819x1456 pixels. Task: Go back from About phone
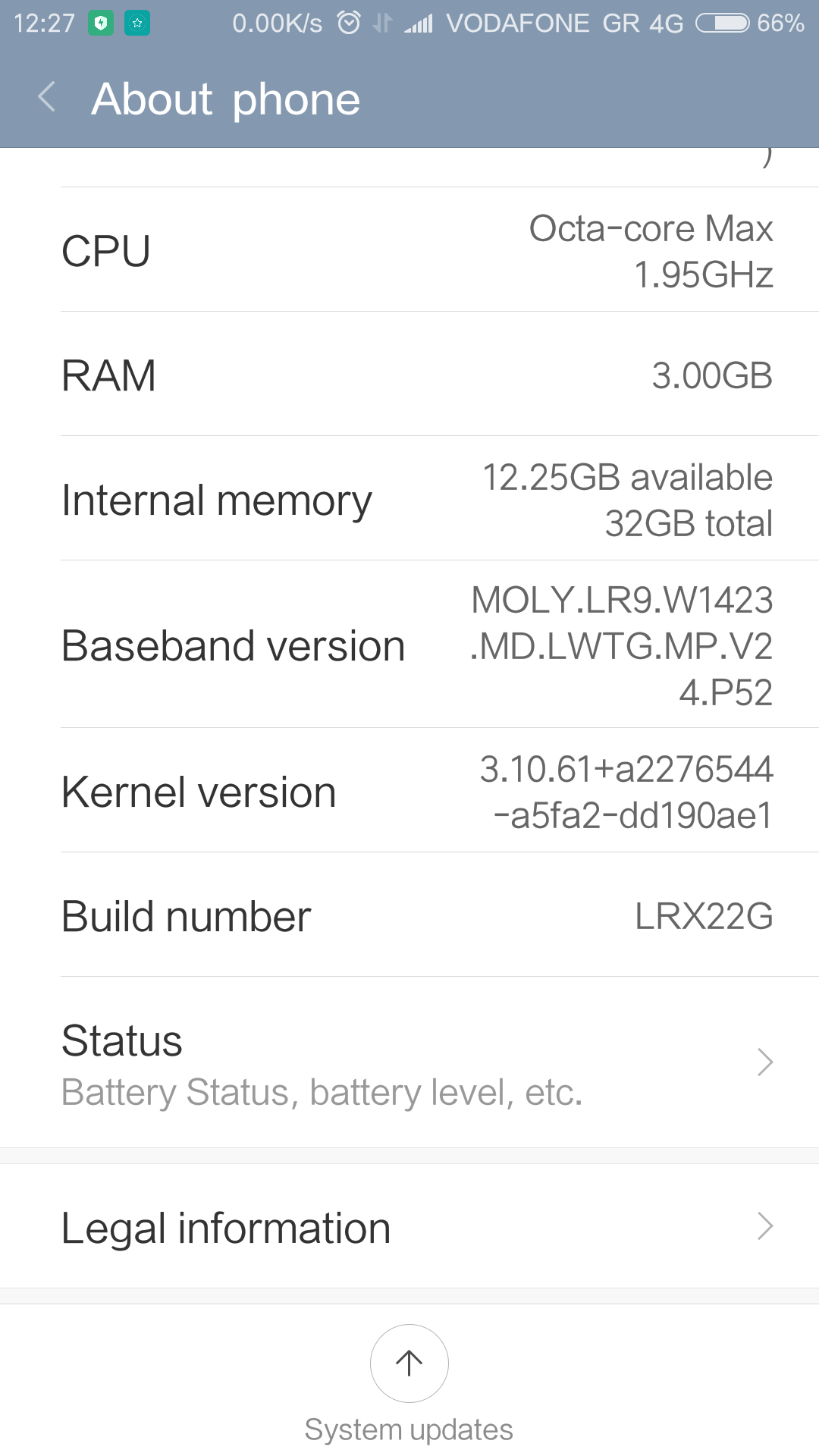[46, 98]
